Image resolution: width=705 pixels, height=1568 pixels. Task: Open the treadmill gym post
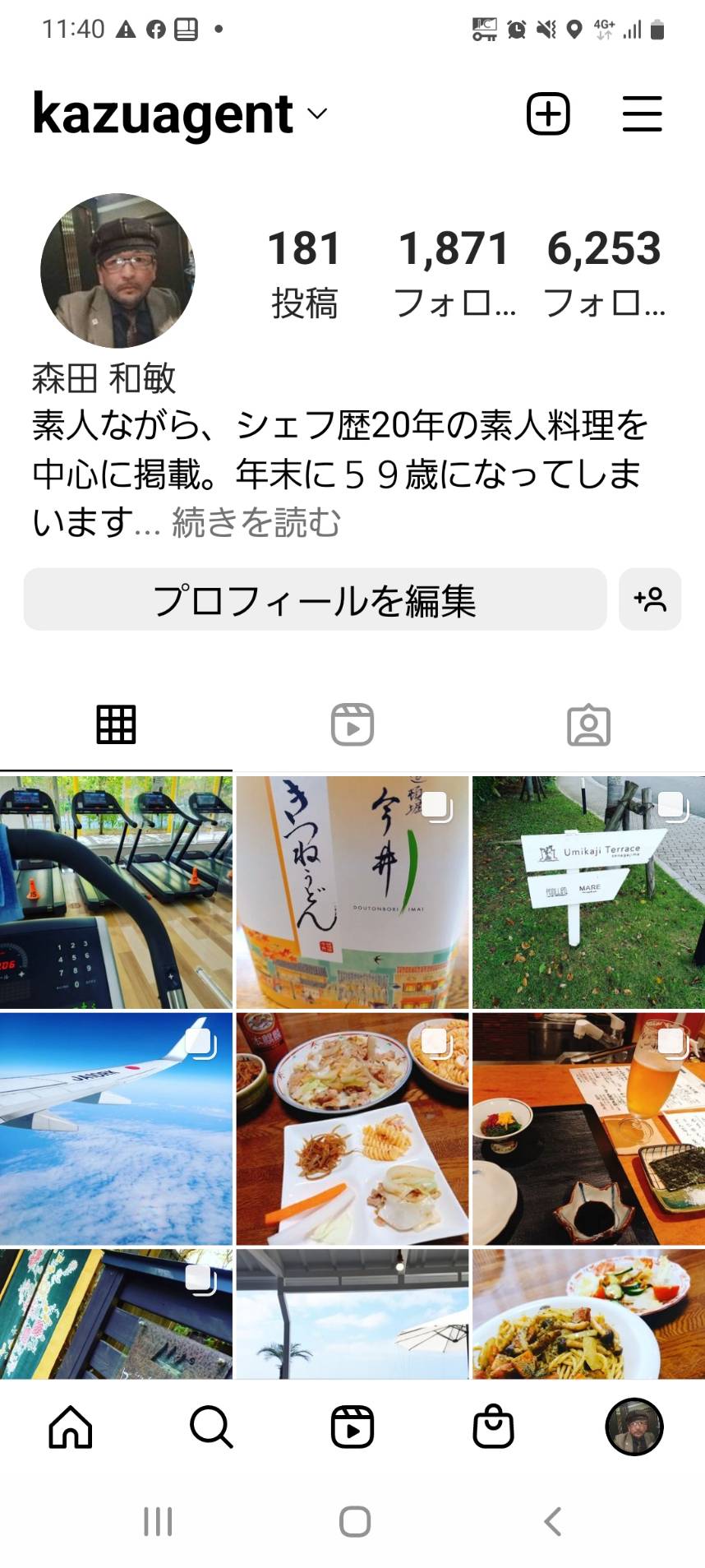[x=116, y=892]
